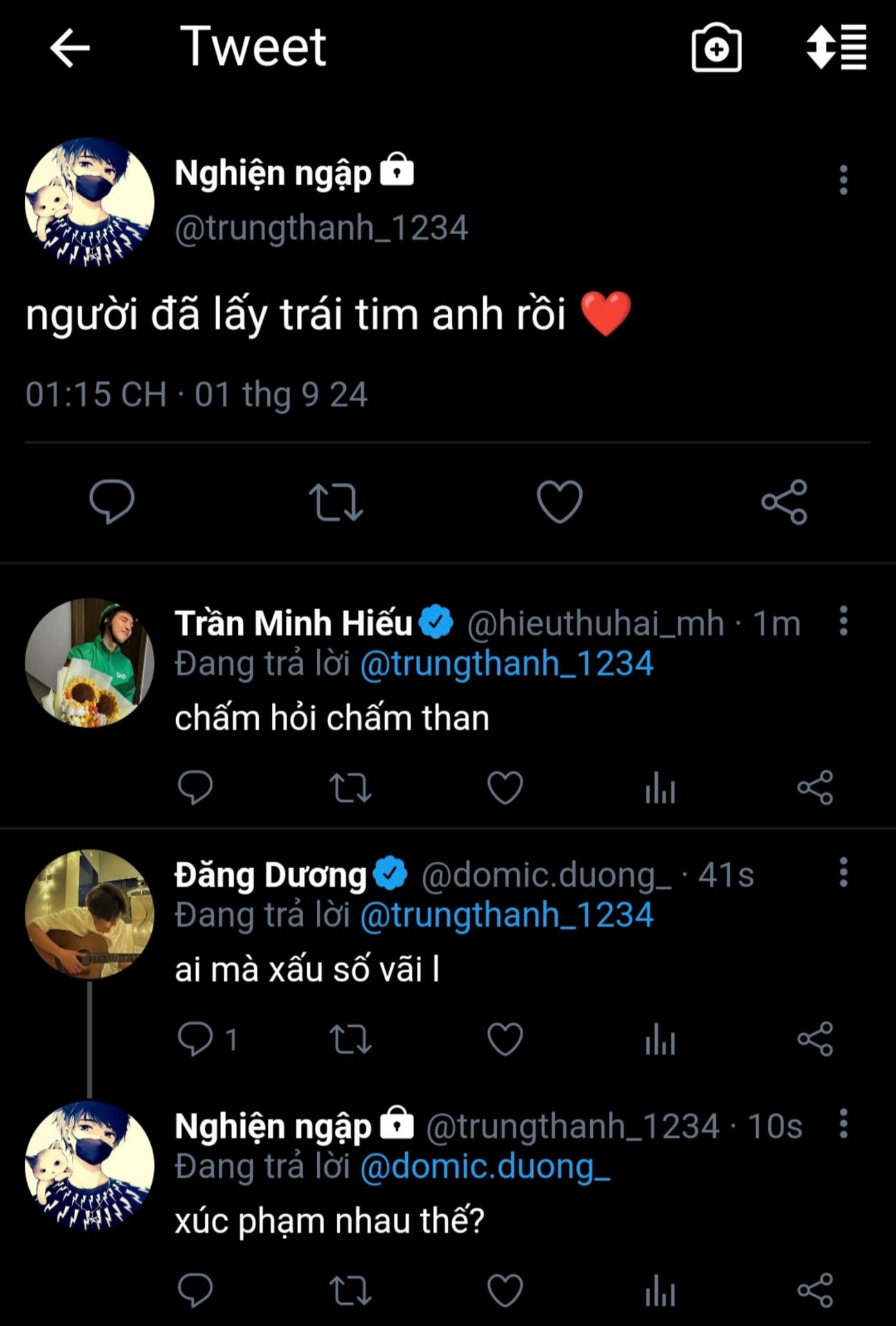The image size is (896, 1326).
Task: Like Trần Minh Hiếu's reply
Action: [505, 787]
